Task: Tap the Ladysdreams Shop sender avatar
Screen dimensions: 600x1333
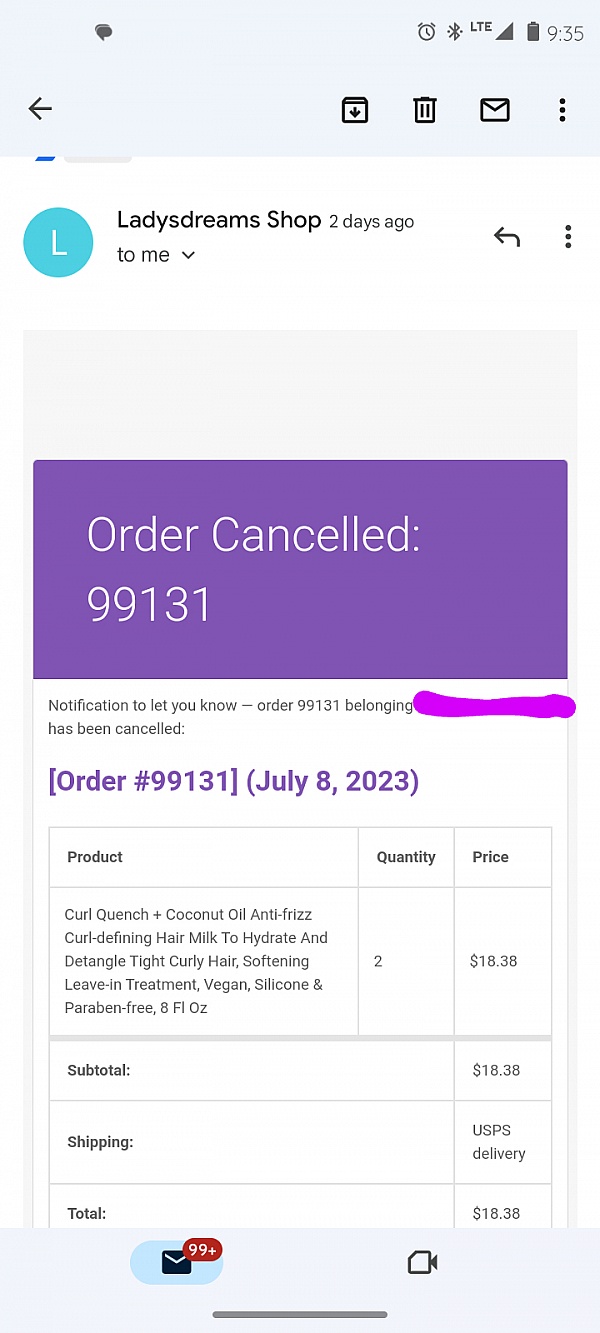Action: click(x=58, y=243)
